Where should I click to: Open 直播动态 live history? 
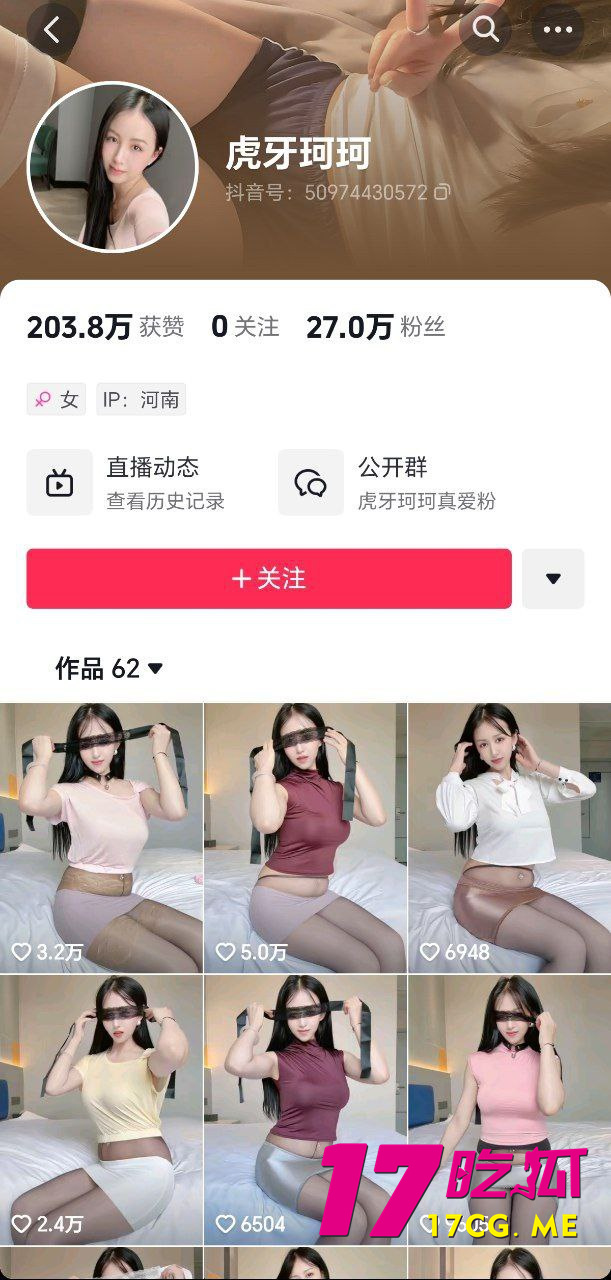[x=128, y=481]
